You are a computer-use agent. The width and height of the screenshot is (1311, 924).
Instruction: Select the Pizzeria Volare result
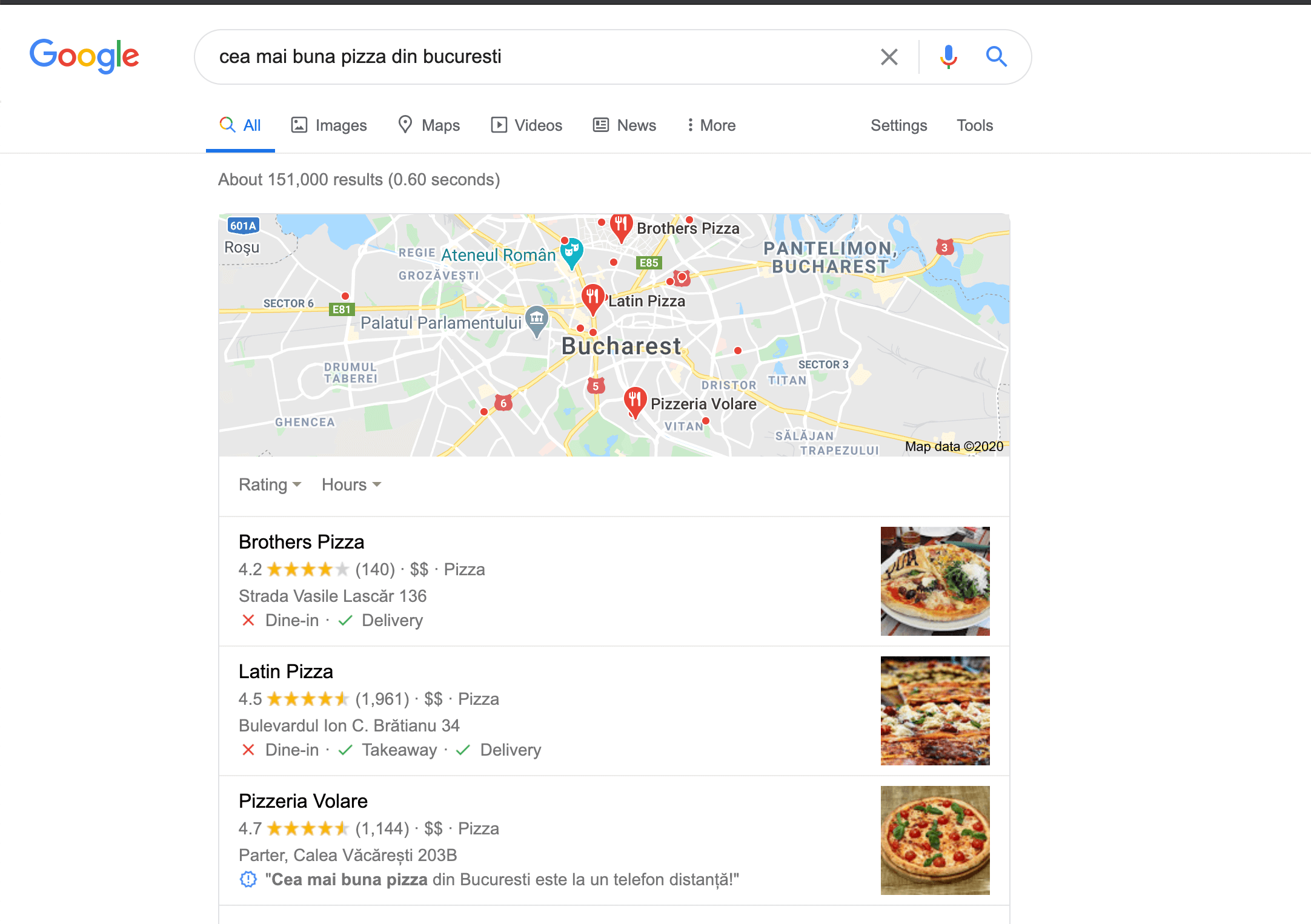303,801
